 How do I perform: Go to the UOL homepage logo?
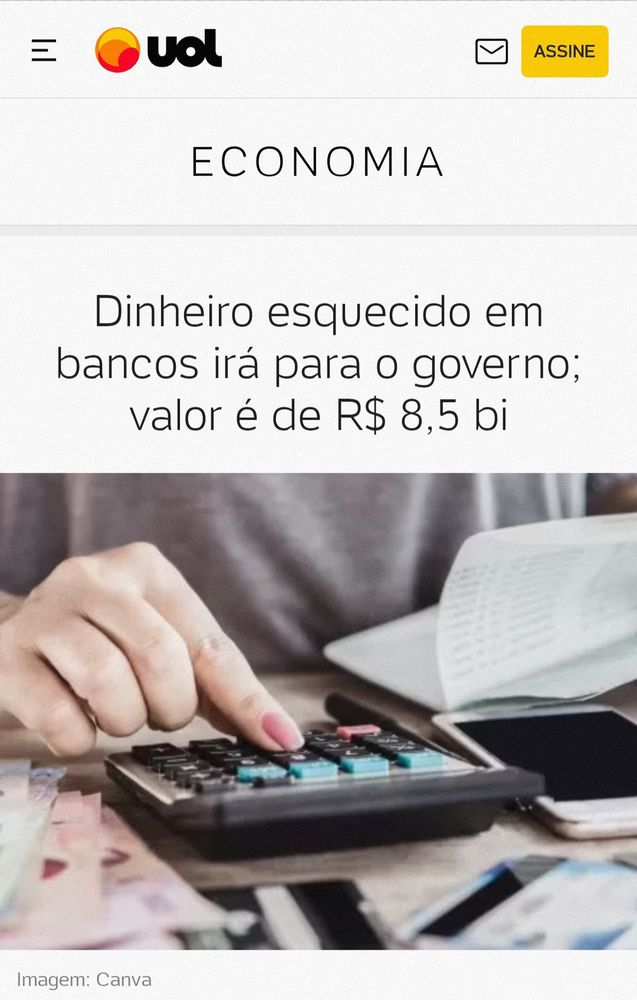coord(159,50)
